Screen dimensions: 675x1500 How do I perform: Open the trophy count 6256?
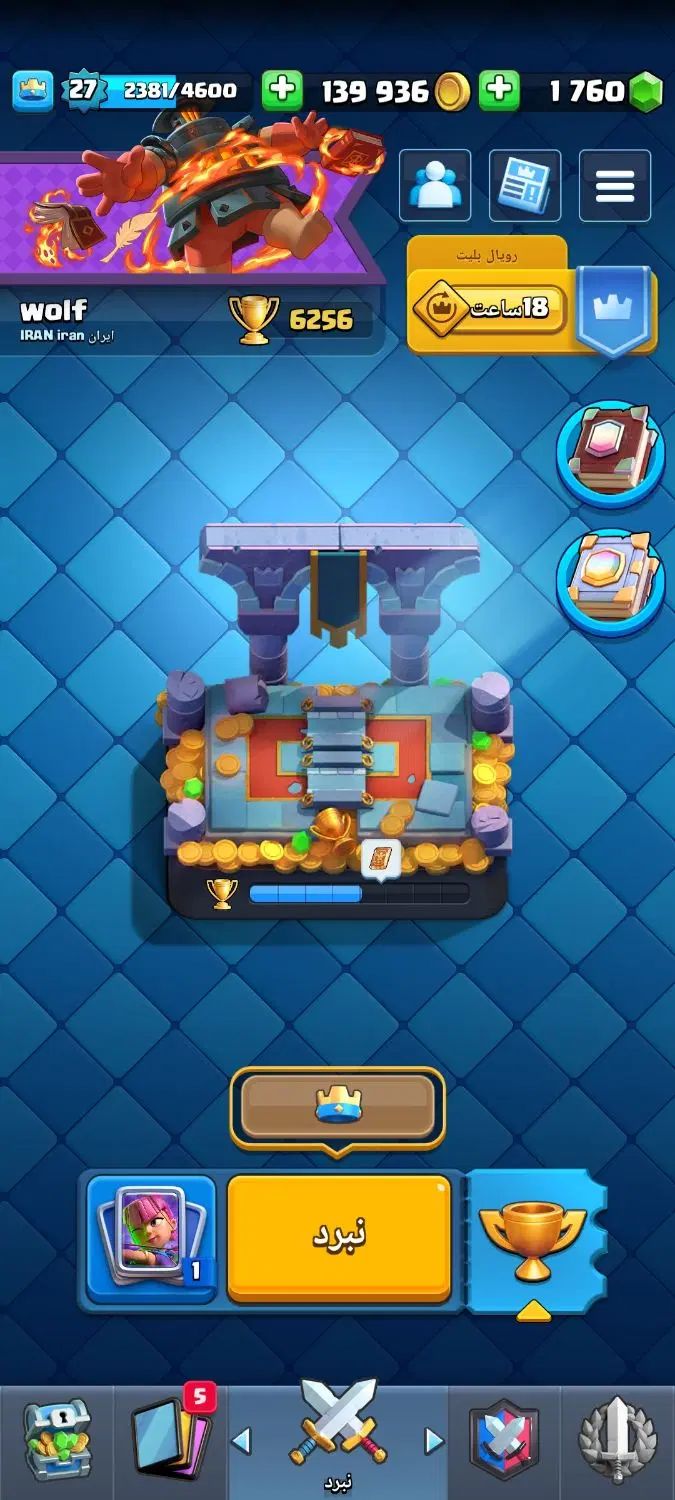[x=300, y=319]
